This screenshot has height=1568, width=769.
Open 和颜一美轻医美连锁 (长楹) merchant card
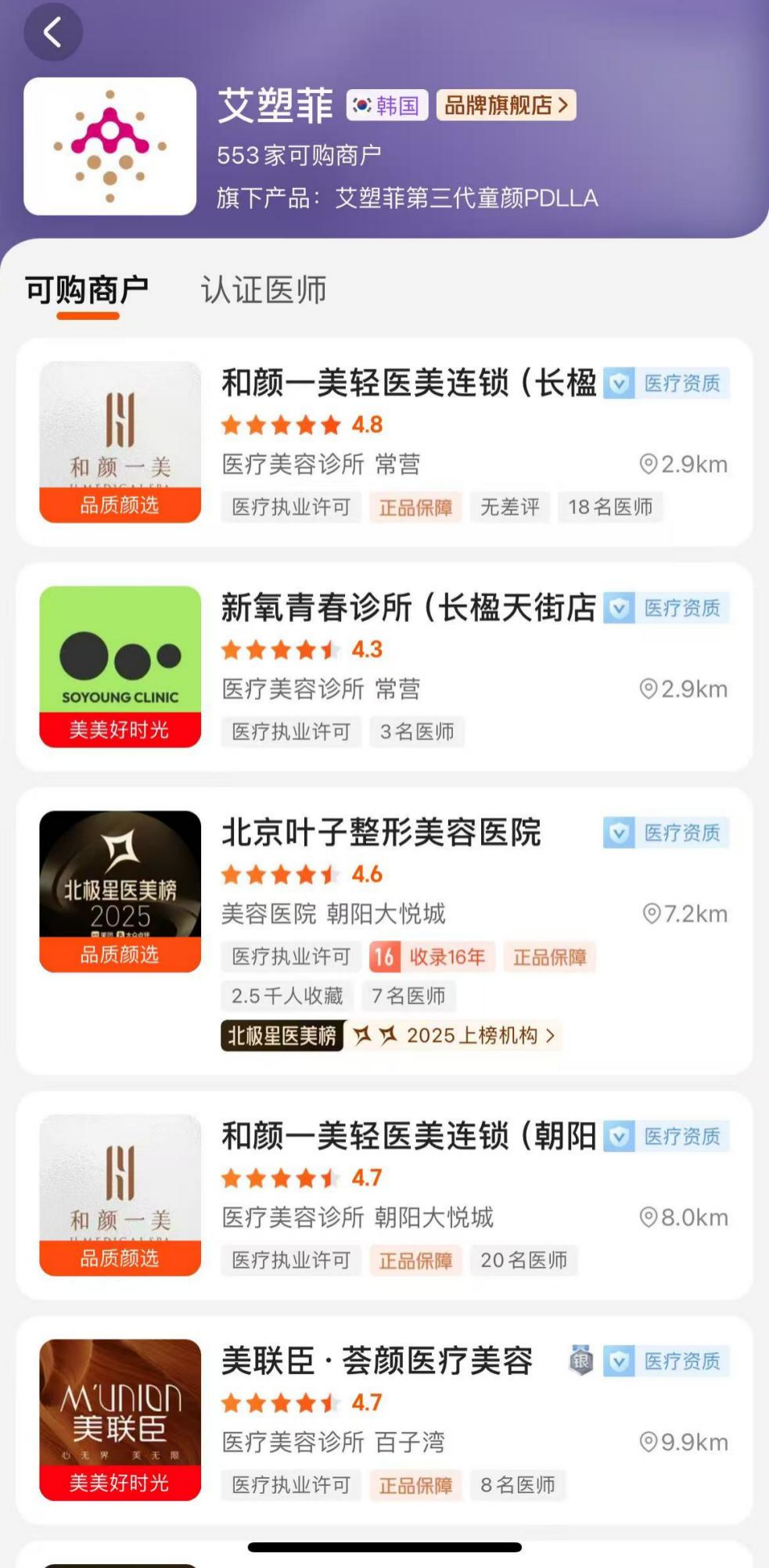(384, 442)
